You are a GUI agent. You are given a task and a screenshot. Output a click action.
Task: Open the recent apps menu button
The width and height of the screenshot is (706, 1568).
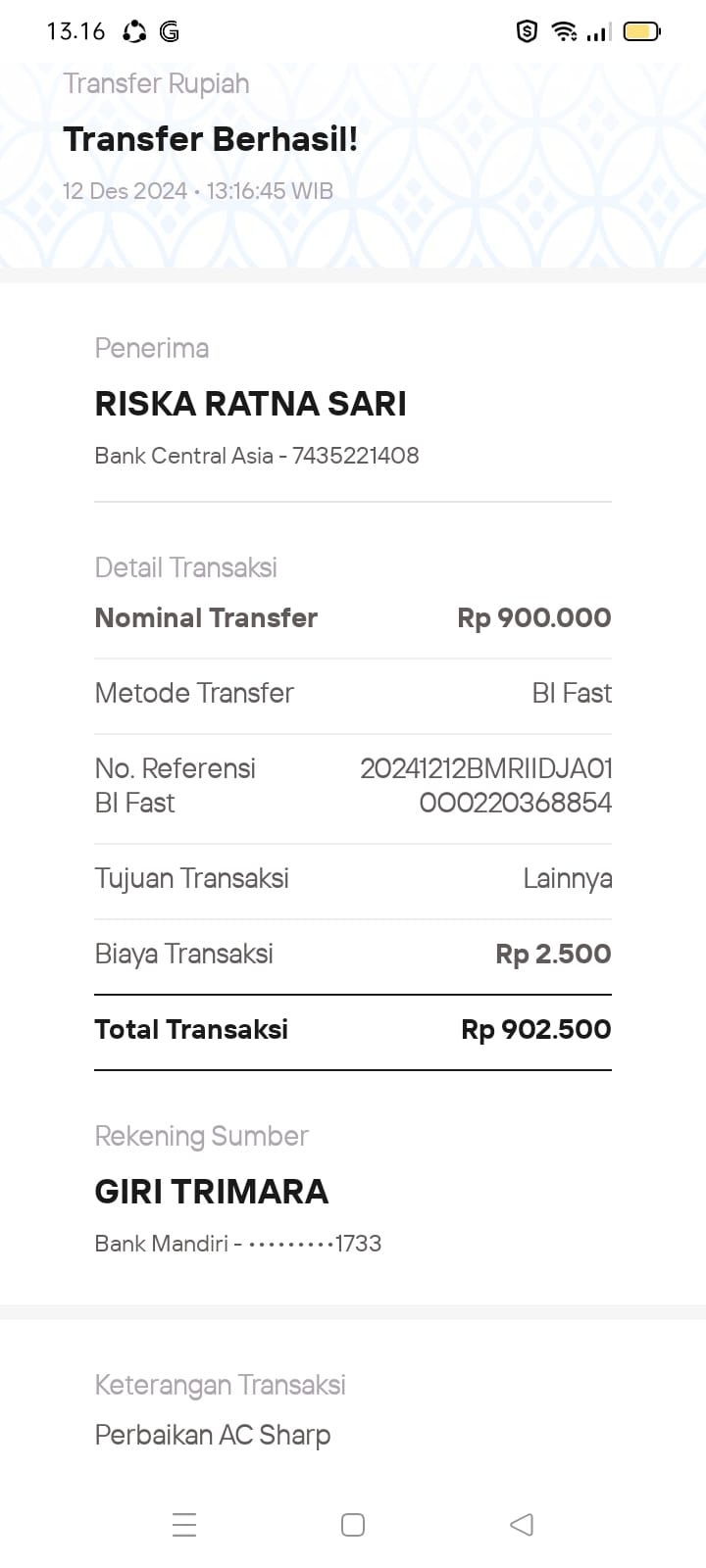pos(184,1525)
